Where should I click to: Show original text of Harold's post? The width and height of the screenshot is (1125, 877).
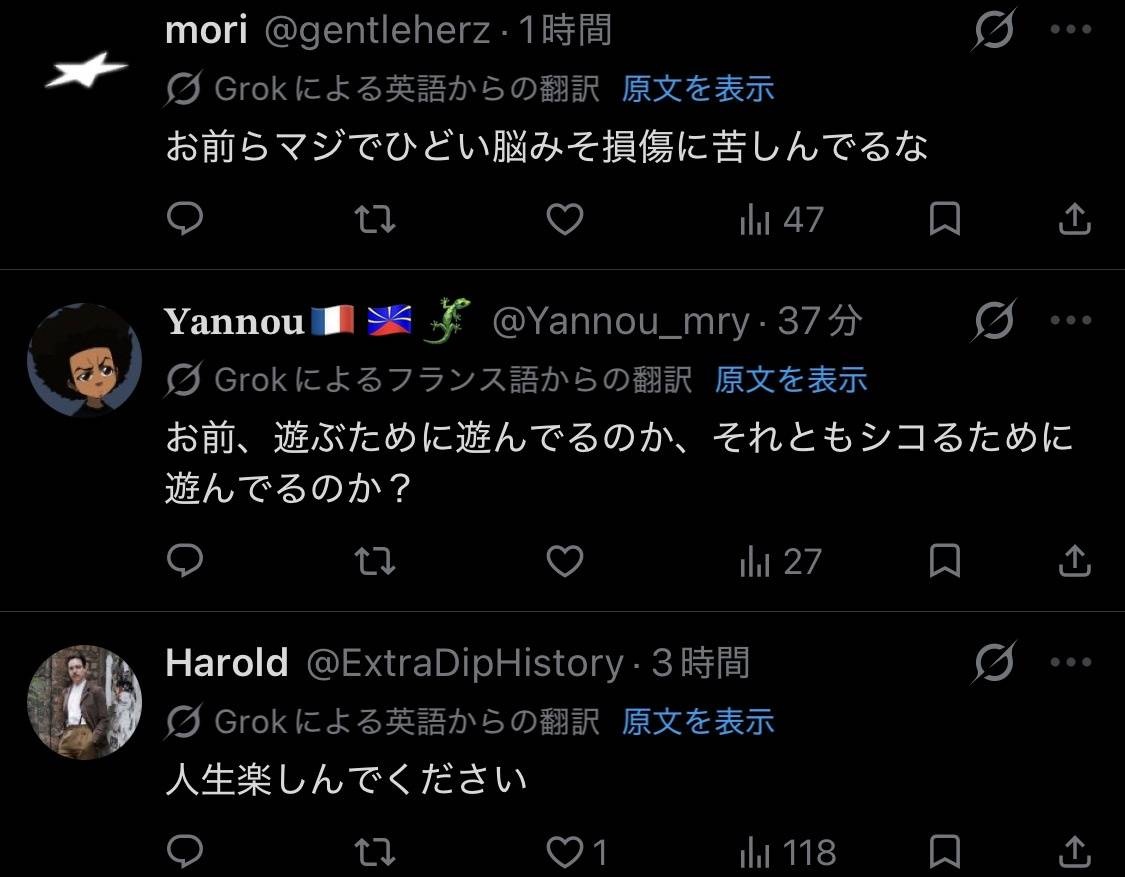point(697,721)
